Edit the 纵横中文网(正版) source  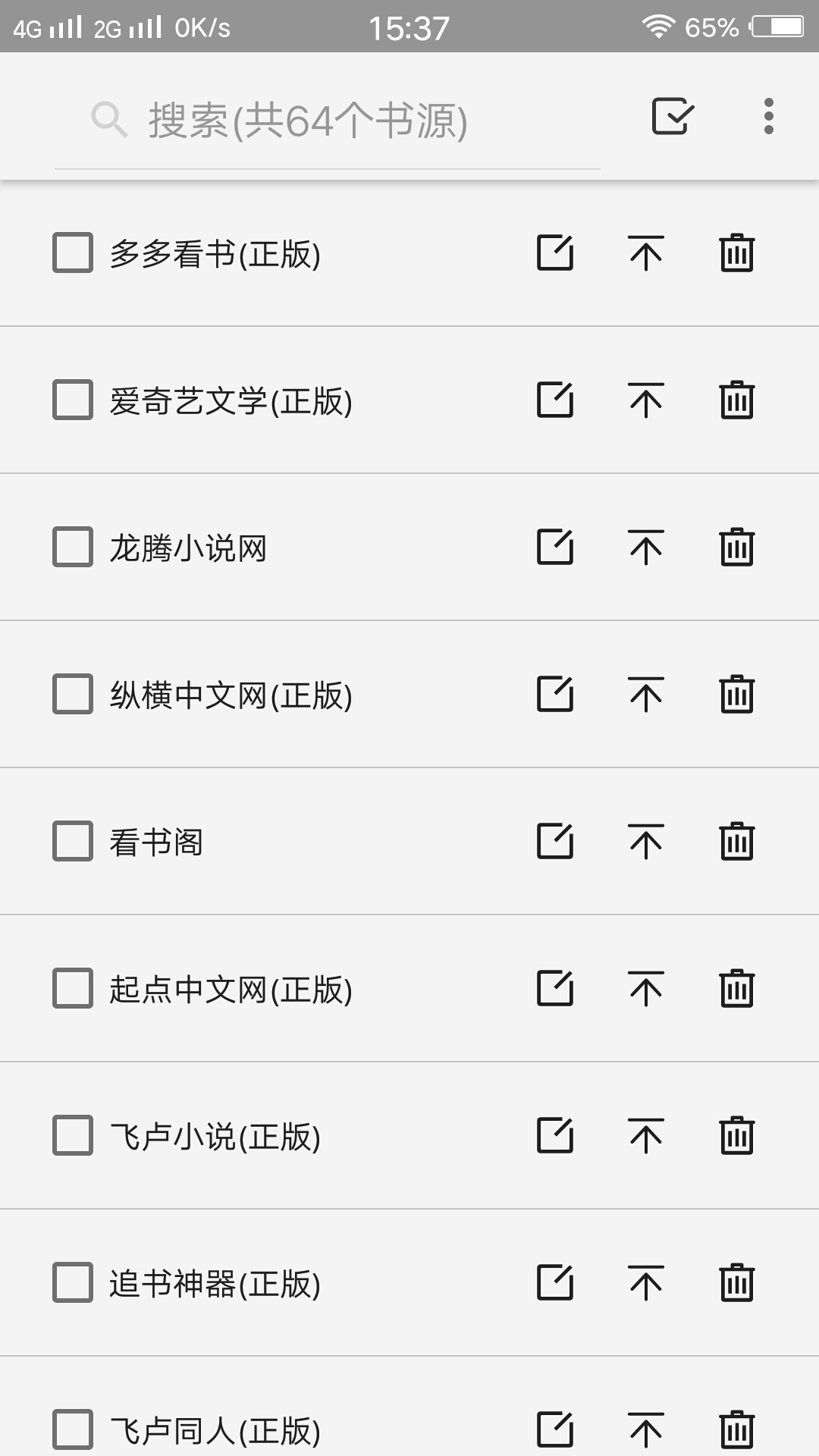point(554,694)
